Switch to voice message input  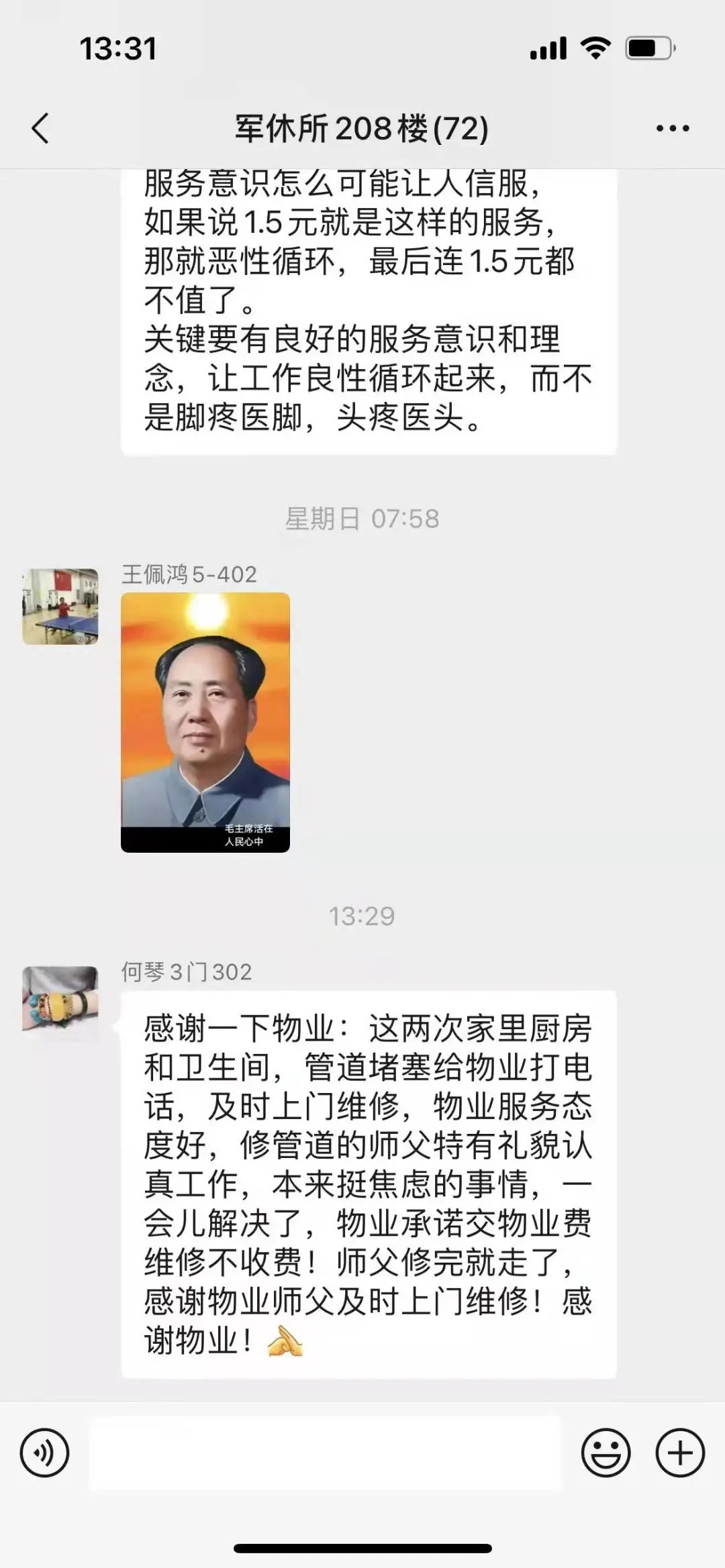click(44, 1453)
